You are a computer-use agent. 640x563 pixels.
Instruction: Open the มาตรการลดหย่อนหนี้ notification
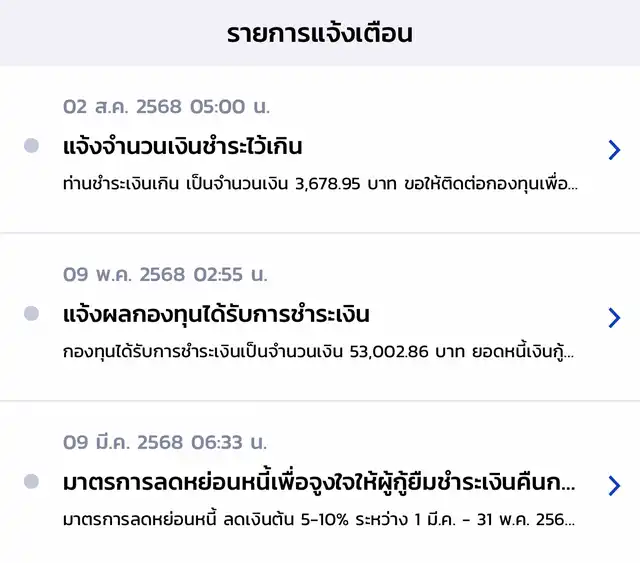(320, 485)
